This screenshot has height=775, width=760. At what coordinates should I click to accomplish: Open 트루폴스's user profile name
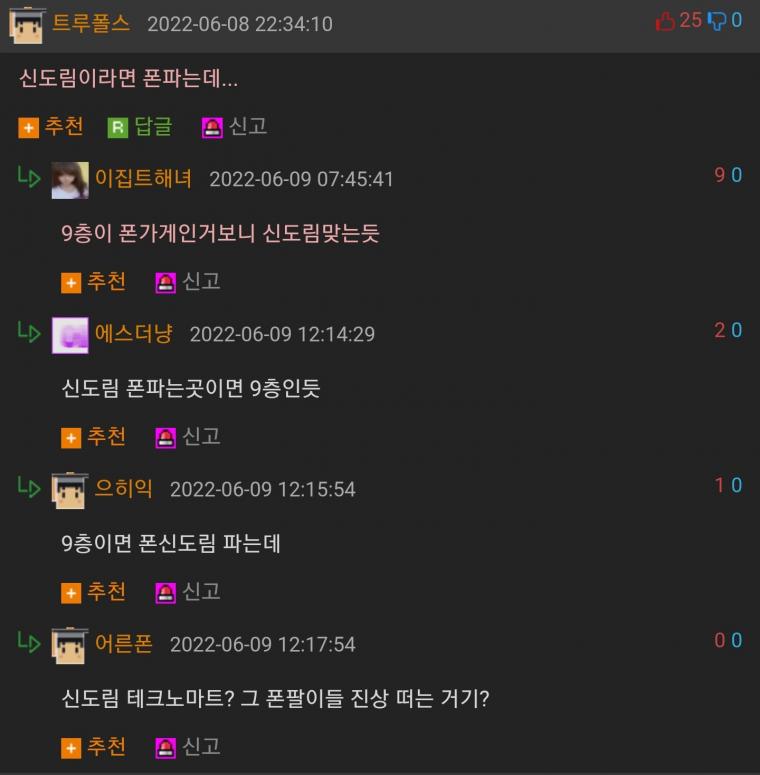coord(91,23)
